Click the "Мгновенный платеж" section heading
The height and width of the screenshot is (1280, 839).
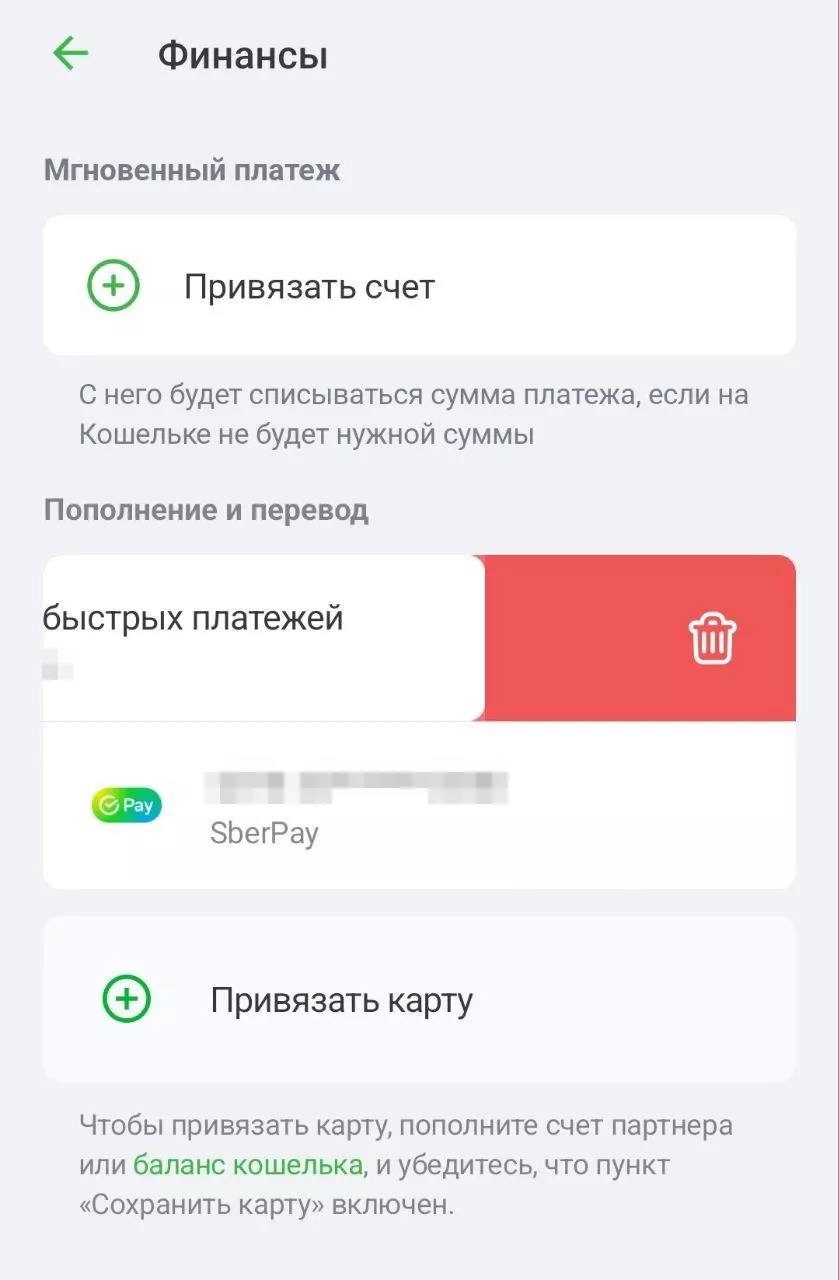pyautogui.click(x=191, y=170)
